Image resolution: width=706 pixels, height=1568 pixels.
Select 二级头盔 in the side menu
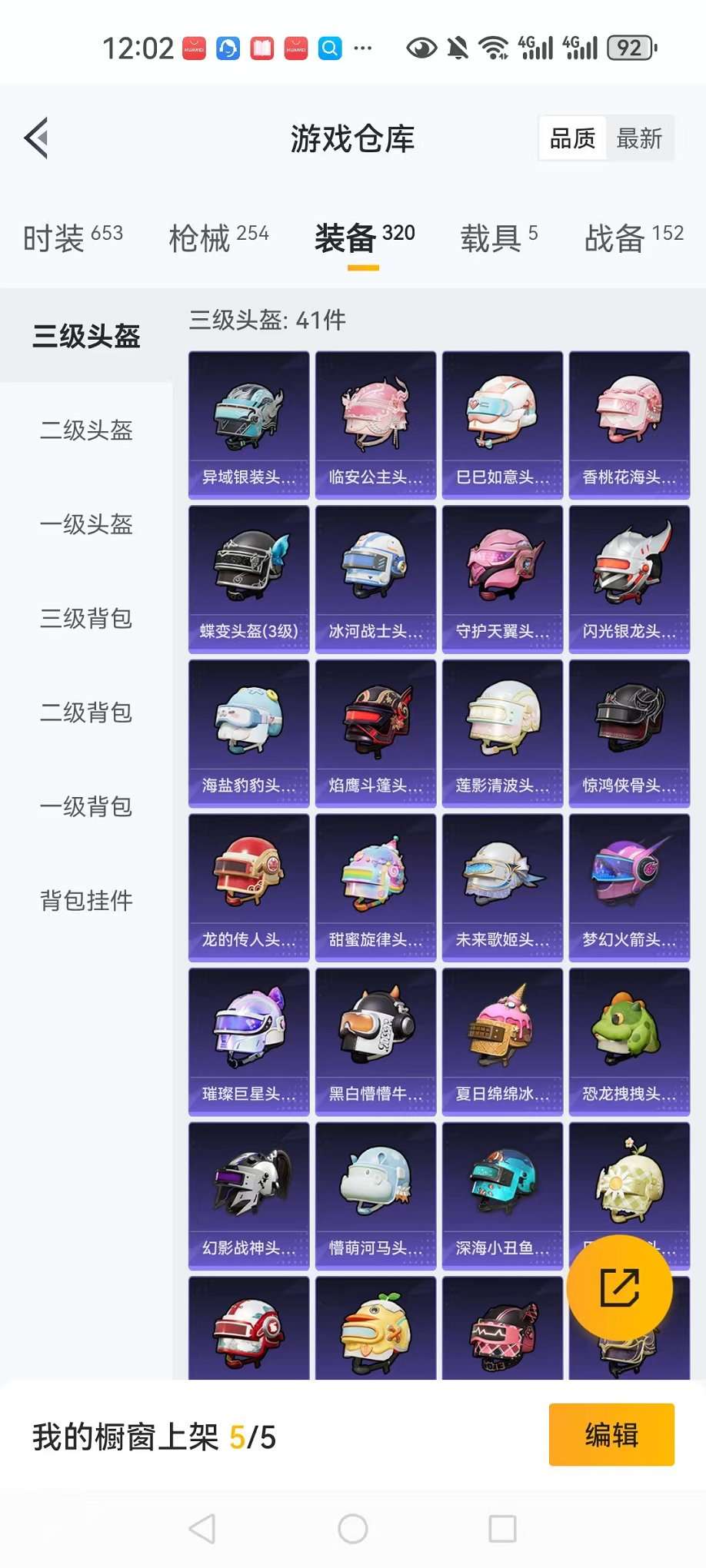(x=86, y=430)
